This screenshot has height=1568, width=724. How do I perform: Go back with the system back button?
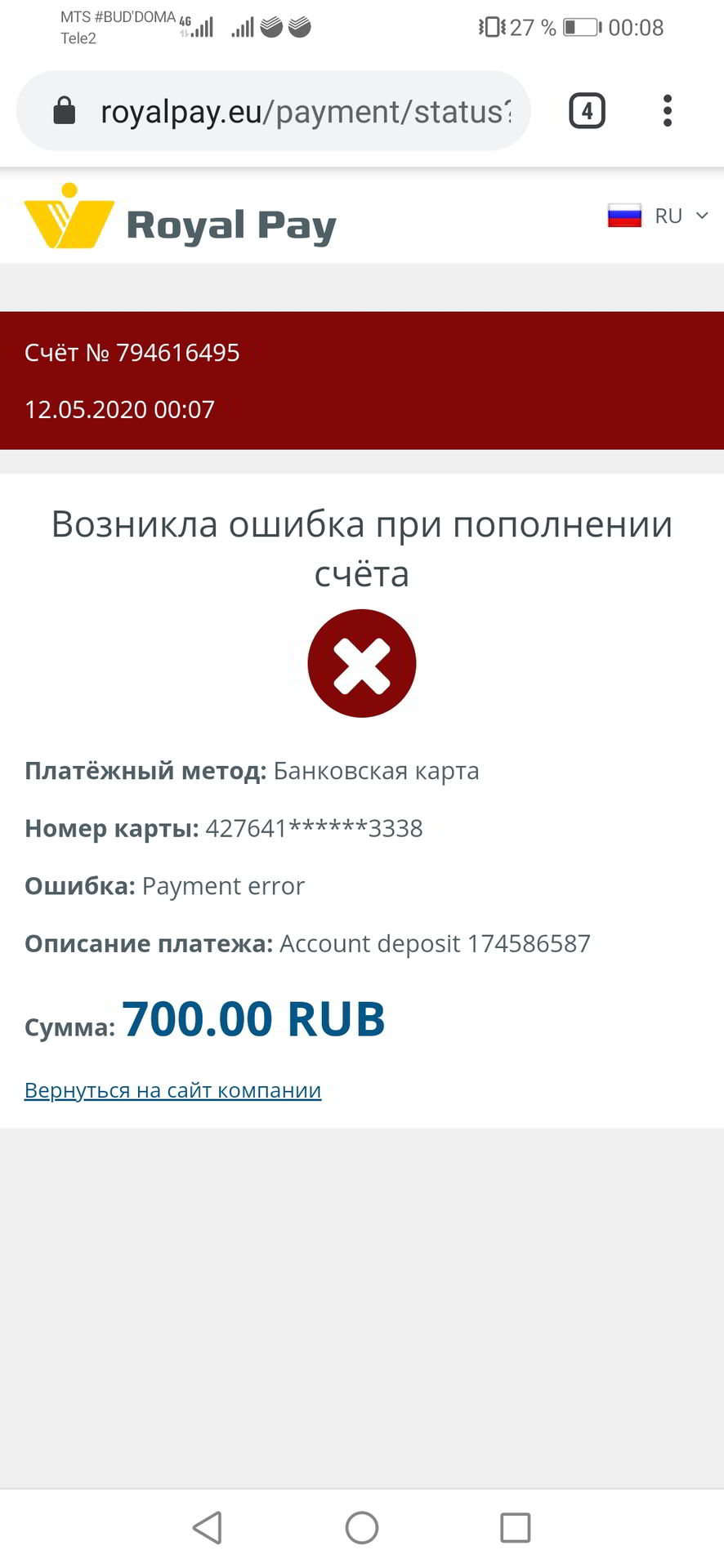point(208,1527)
